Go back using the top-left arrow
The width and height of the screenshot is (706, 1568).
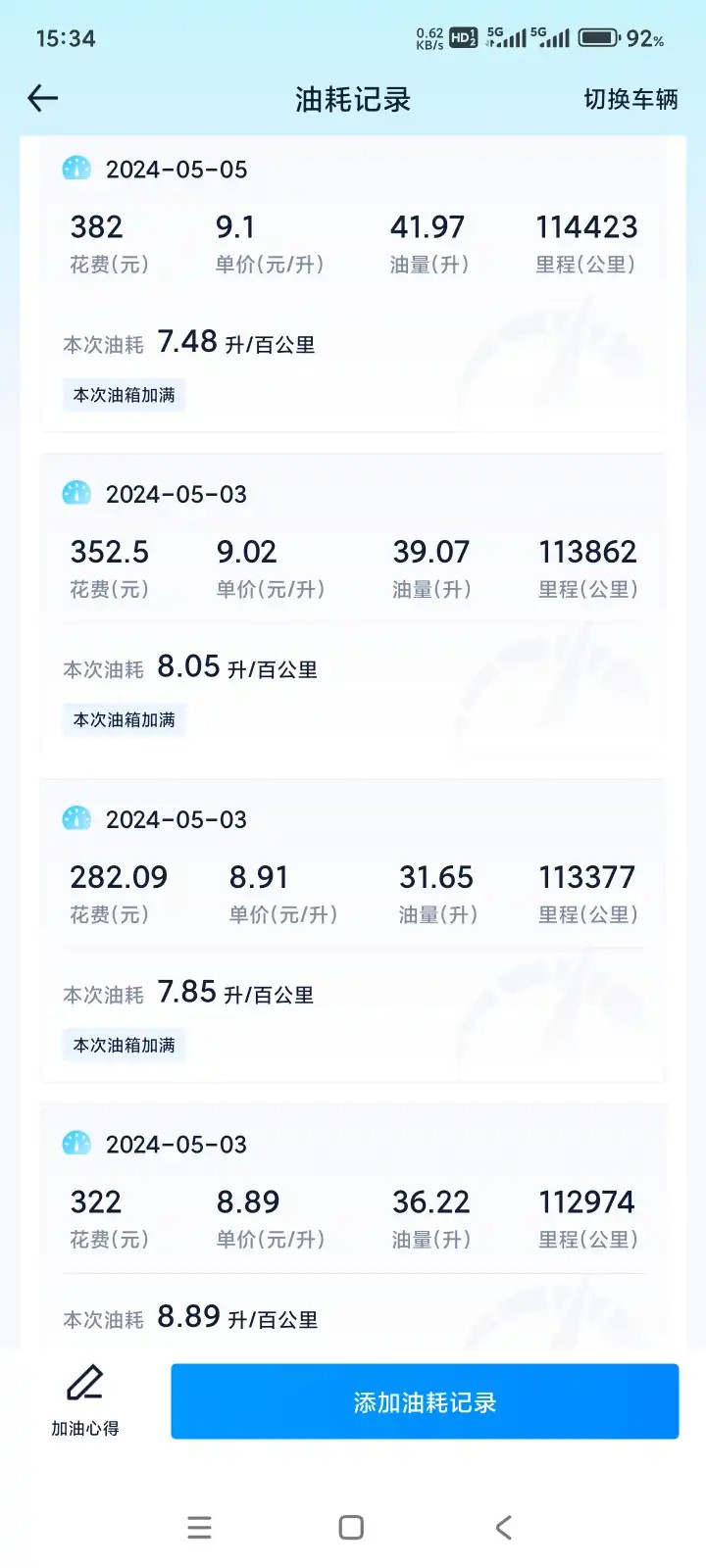[43, 98]
